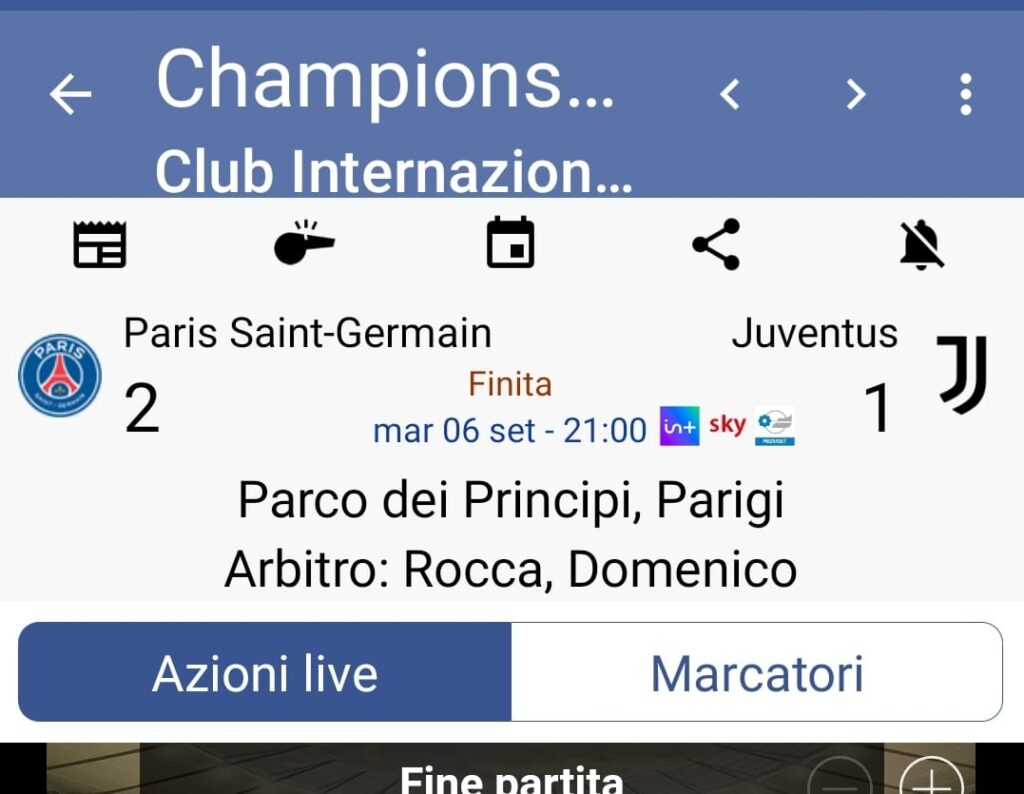Tap the plus zoom button
Viewport: 1024px width, 794px height.
[931, 778]
